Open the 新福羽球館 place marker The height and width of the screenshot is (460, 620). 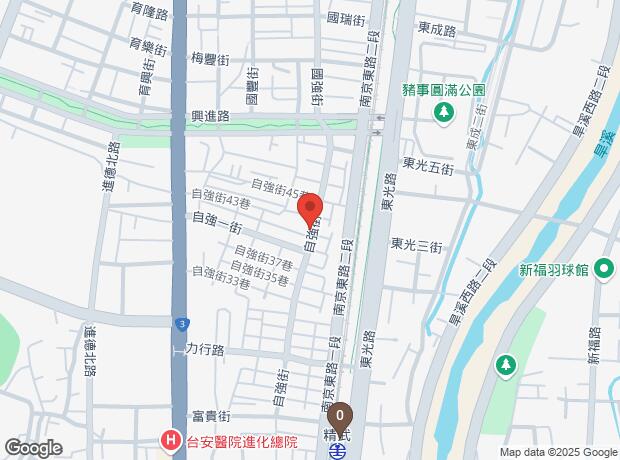(x=603, y=269)
